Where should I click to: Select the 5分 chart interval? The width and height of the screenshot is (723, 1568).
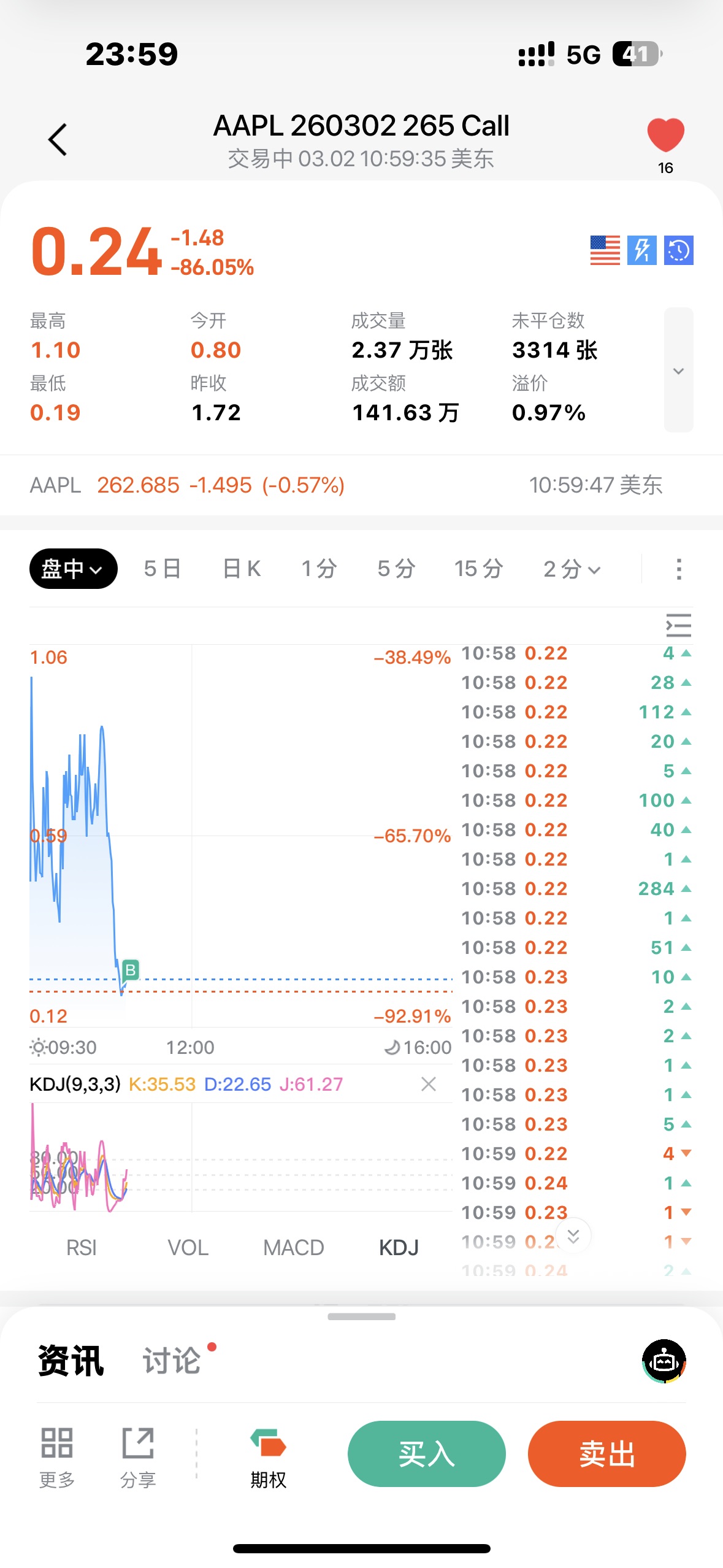coord(396,569)
